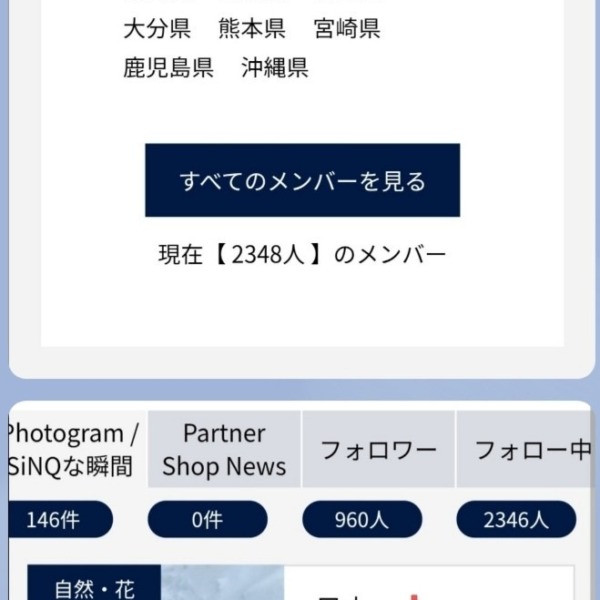Tap すべてのメンバーを見る button
Screen dimensions: 600x600
pos(302,180)
